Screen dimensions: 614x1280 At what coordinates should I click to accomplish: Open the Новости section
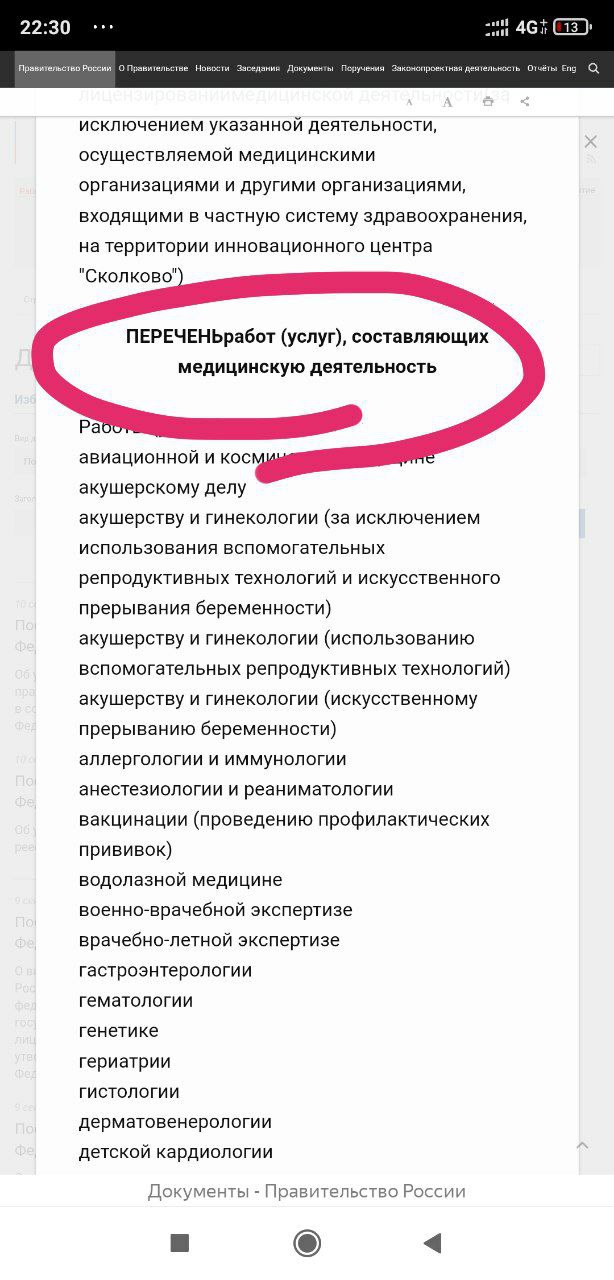(x=212, y=68)
